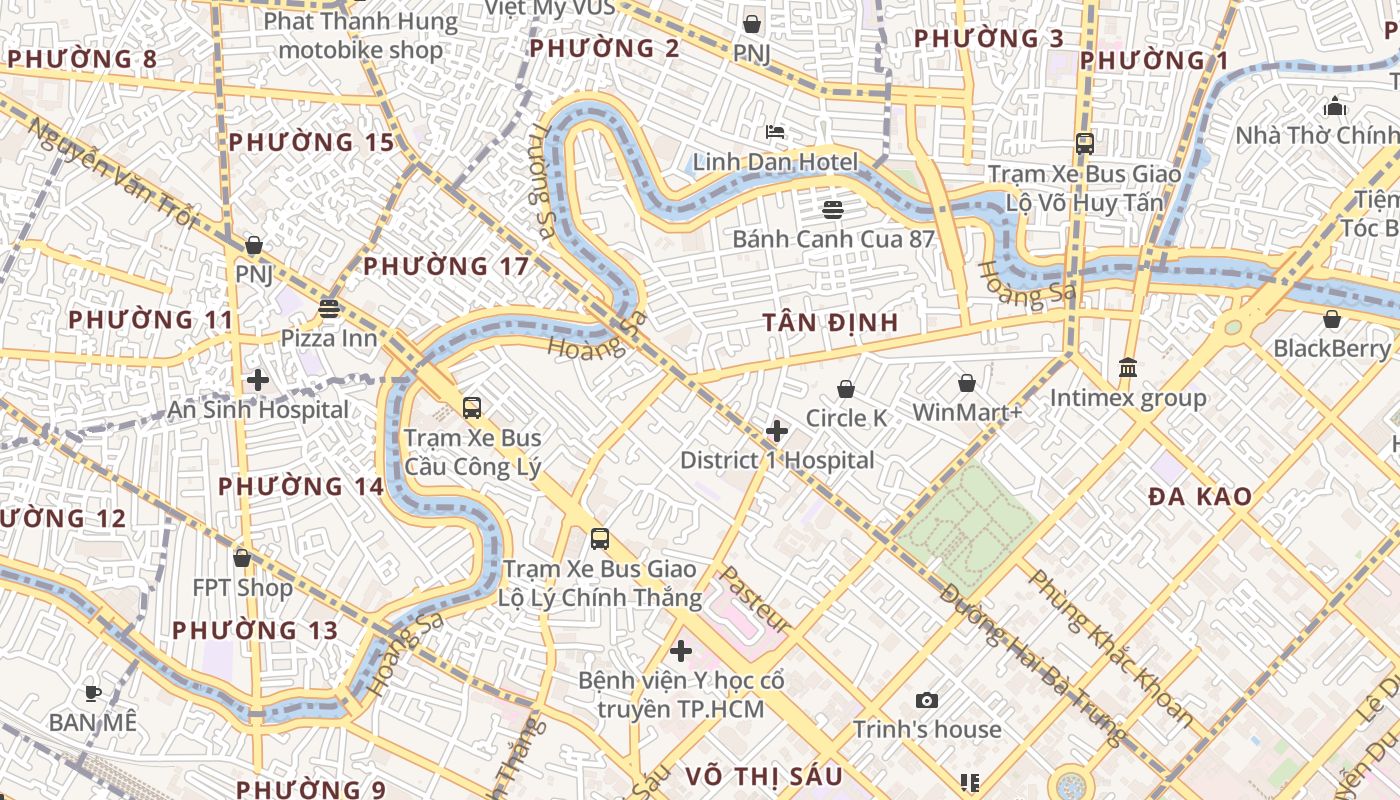
Task: Select the Lý Chính Thắng bus stop
Action: click(x=600, y=539)
